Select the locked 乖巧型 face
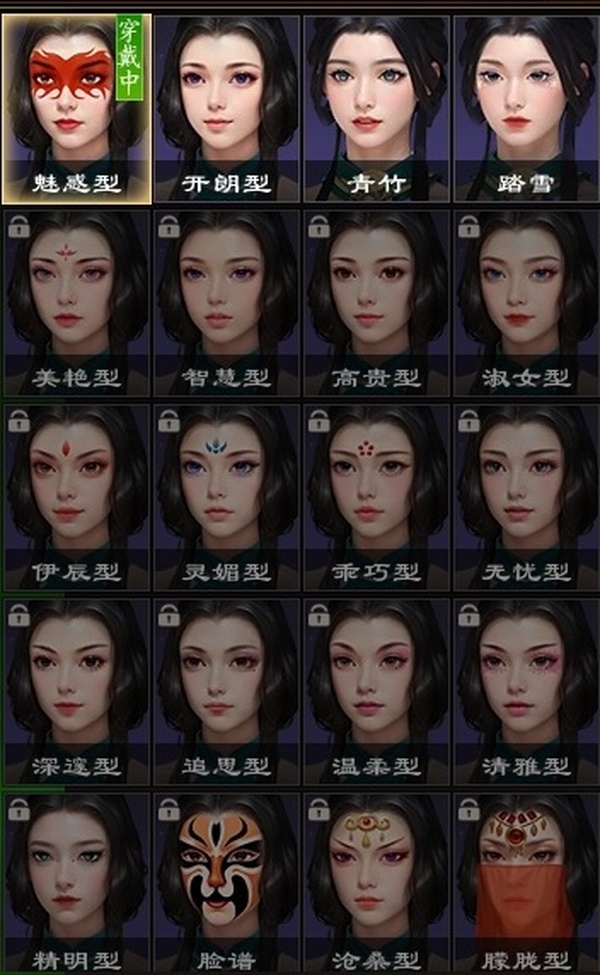The height and width of the screenshot is (975, 600). click(x=376, y=497)
